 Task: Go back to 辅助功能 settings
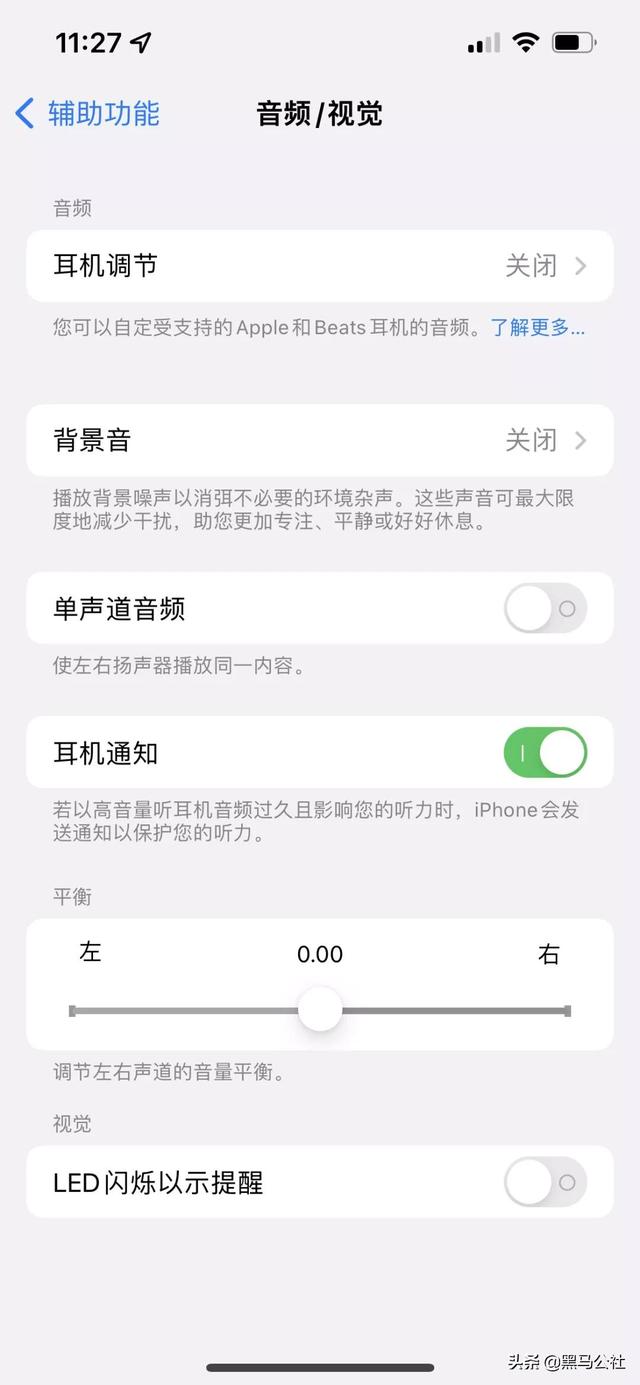[88, 114]
